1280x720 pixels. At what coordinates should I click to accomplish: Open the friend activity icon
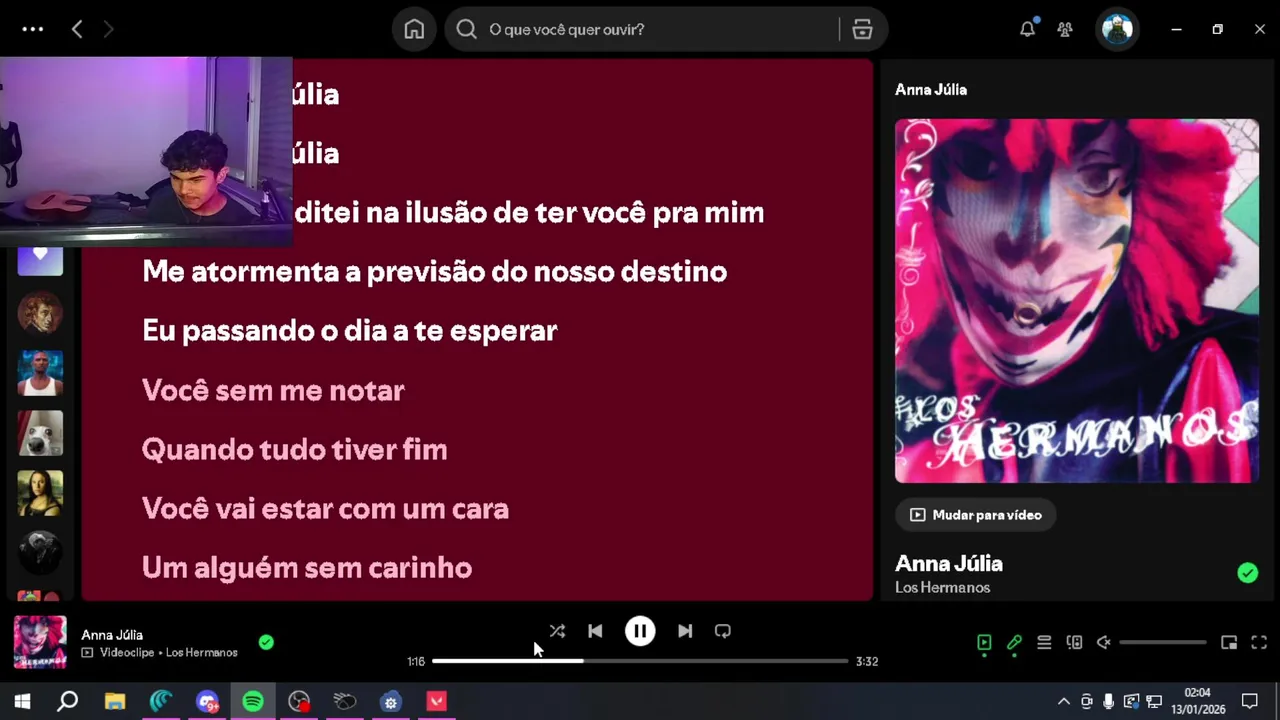[x=1065, y=29]
